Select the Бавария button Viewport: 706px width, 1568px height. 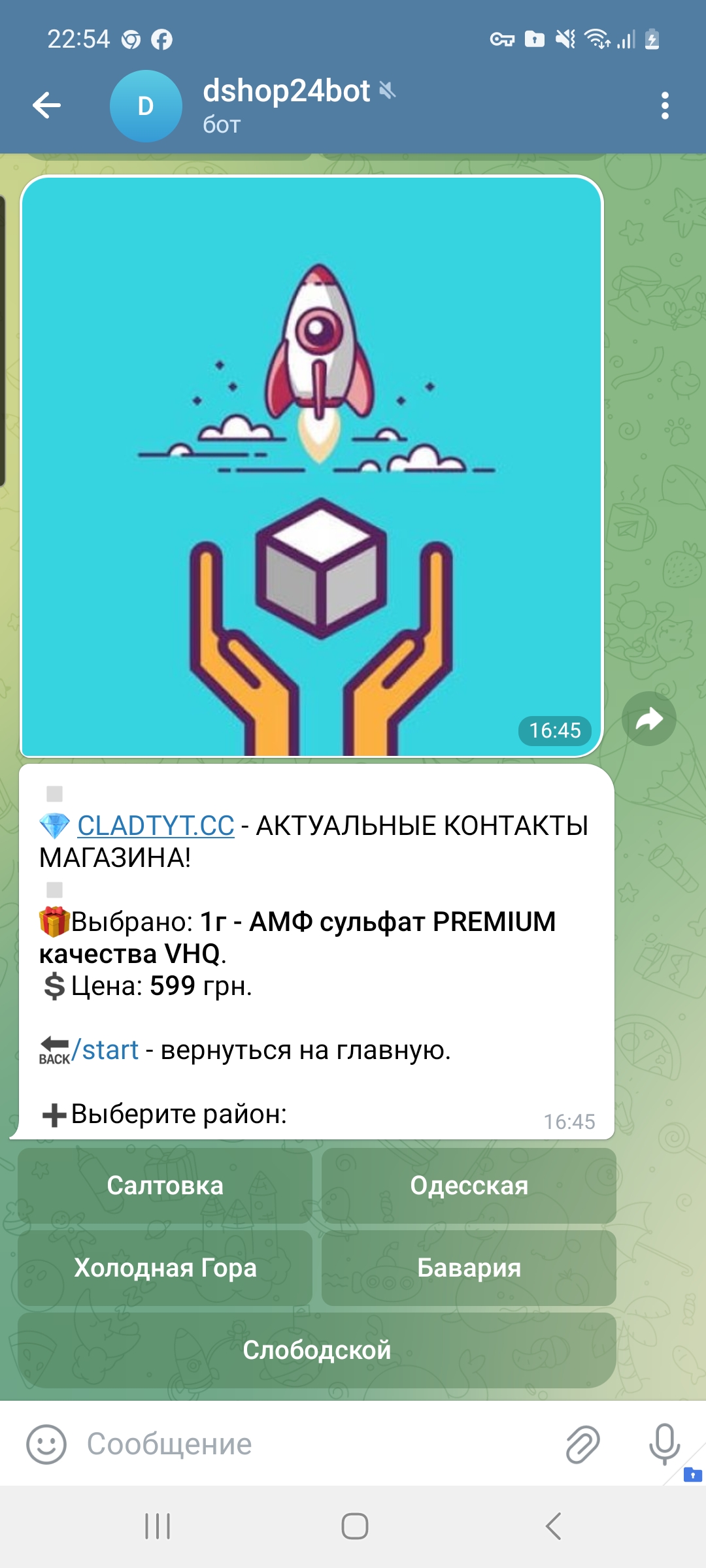coord(469,1268)
